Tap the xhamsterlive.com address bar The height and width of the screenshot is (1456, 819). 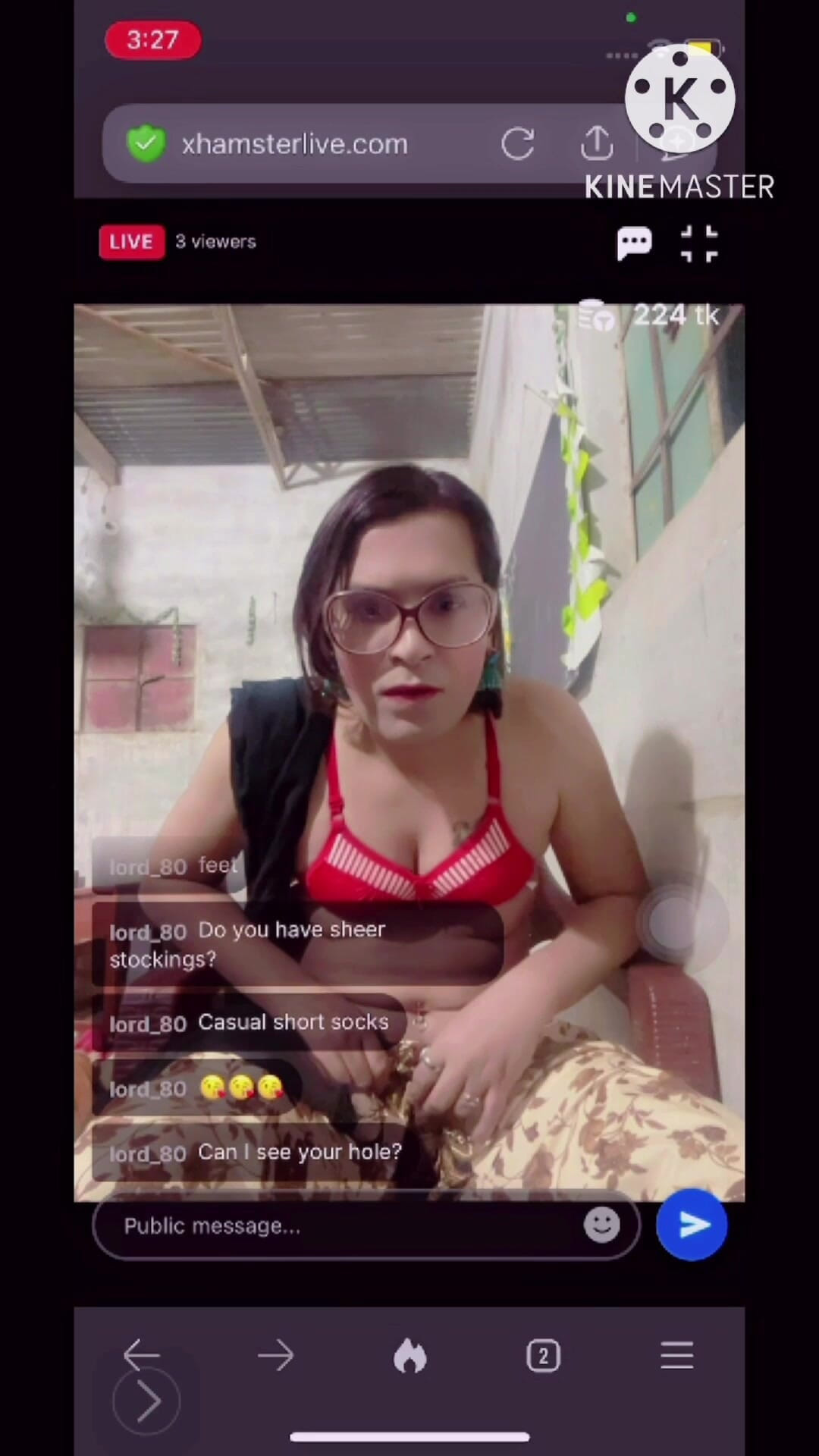(294, 144)
